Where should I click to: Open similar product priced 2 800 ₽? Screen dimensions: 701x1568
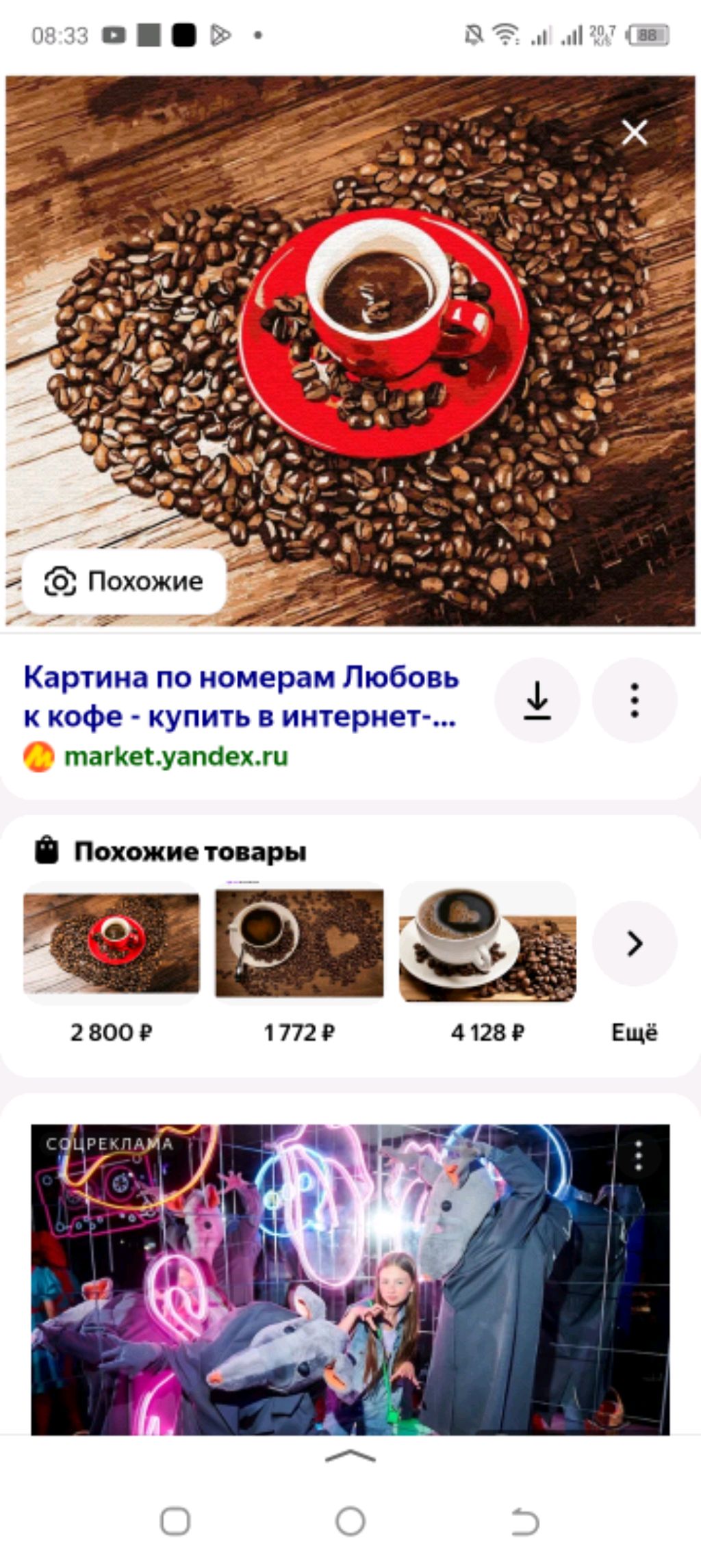coord(112,944)
